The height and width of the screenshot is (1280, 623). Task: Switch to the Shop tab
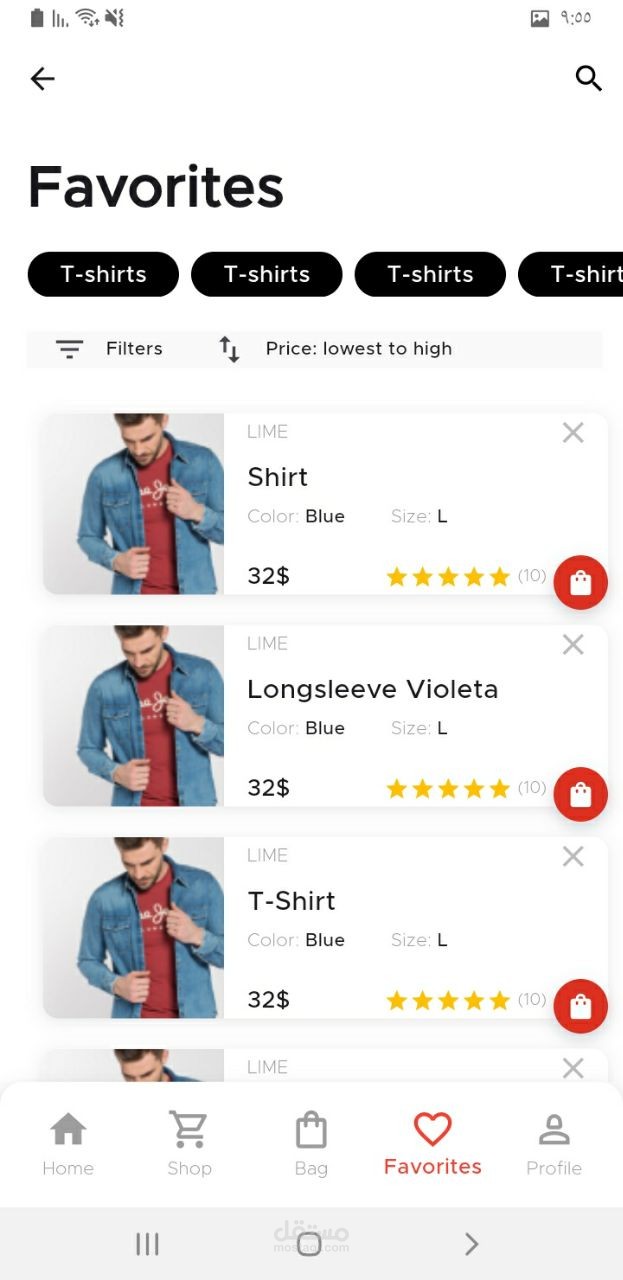[x=189, y=1144]
